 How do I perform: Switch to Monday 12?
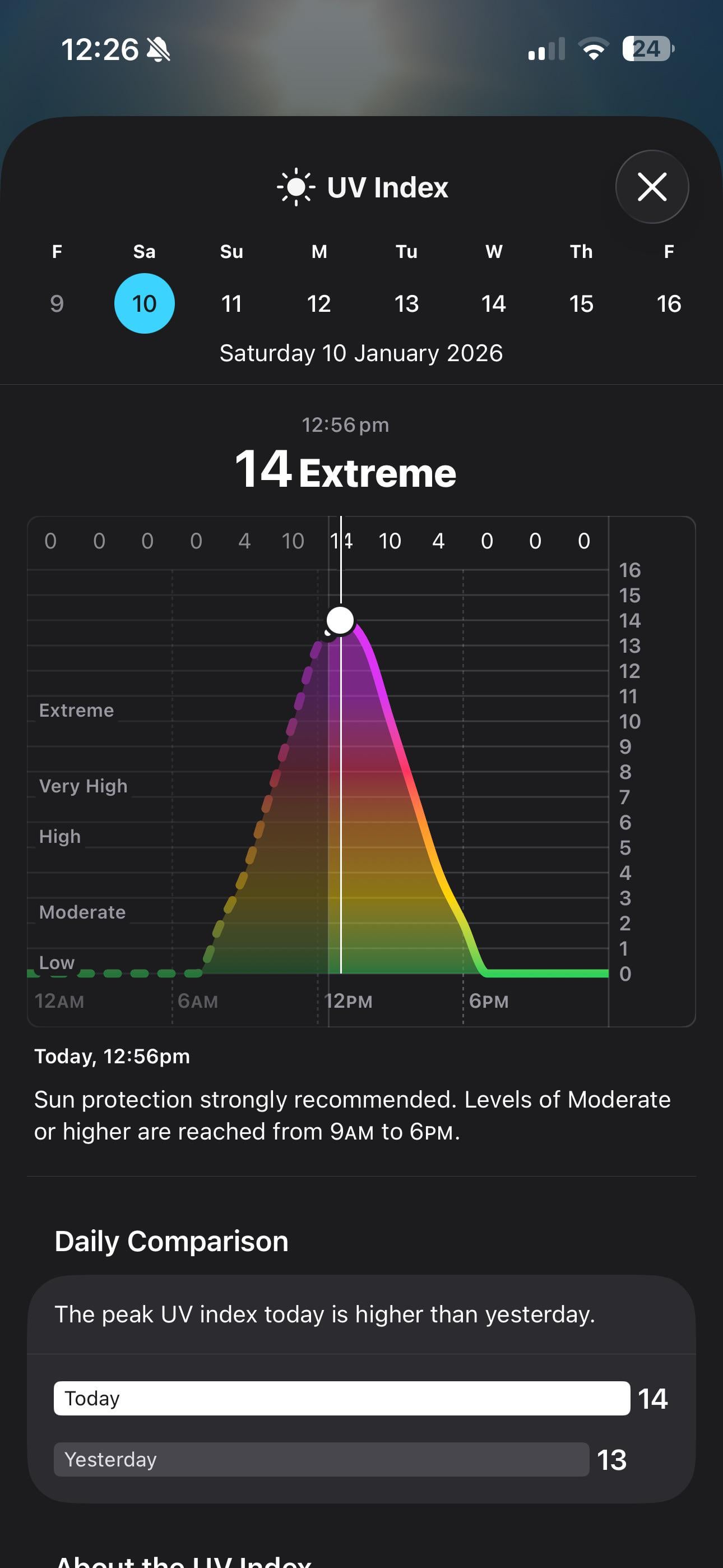click(x=319, y=303)
